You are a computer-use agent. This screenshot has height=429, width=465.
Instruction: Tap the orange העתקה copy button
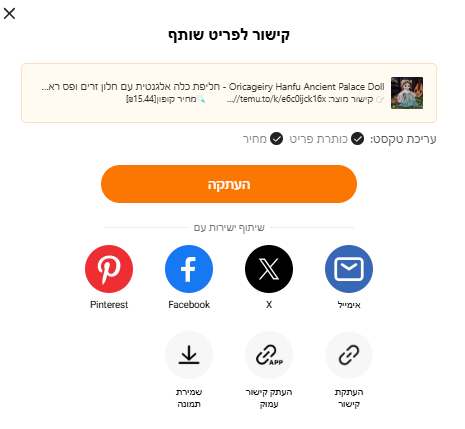point(229,184)
